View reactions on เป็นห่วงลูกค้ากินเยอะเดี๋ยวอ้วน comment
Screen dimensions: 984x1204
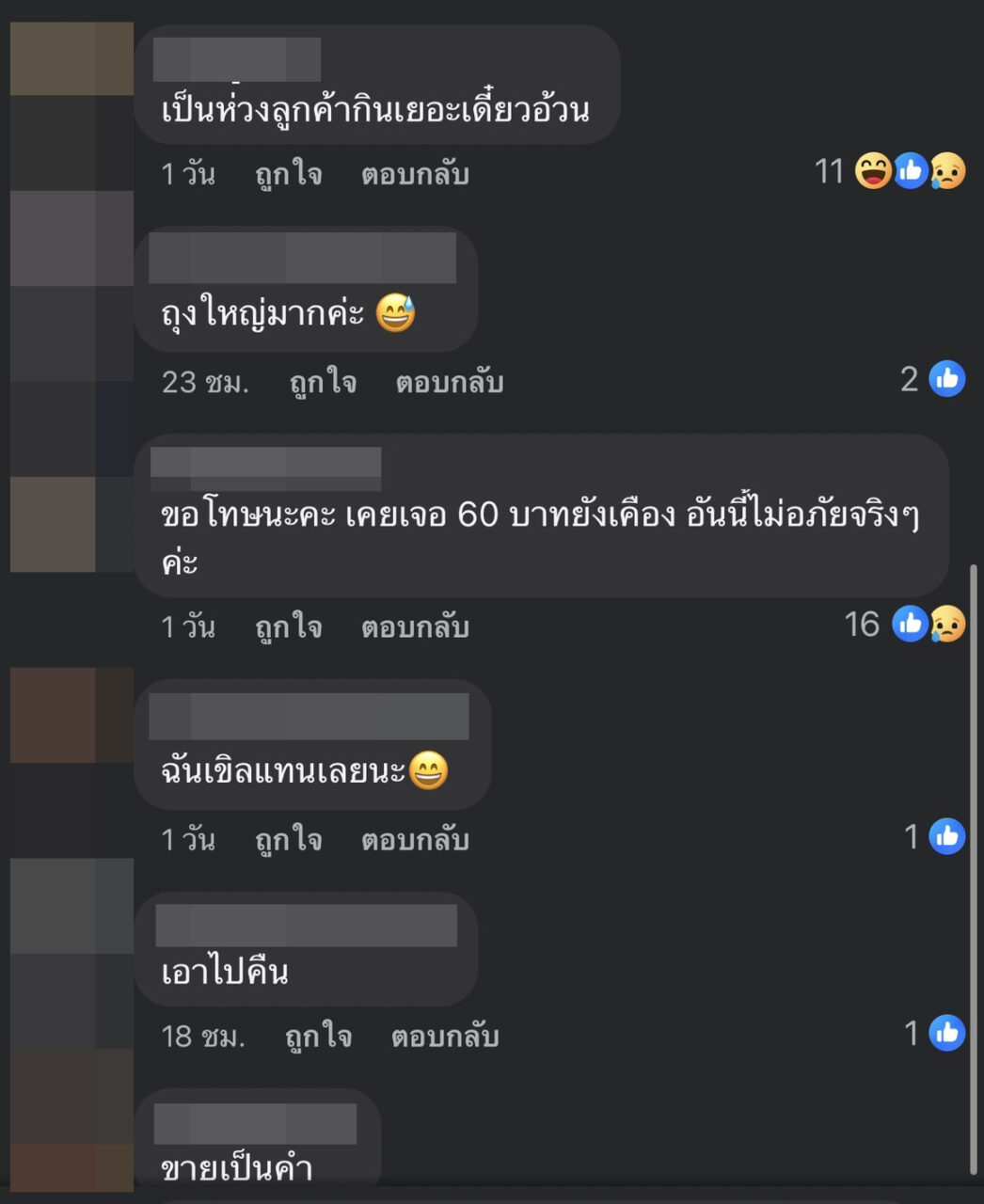[x=890, y=171]
